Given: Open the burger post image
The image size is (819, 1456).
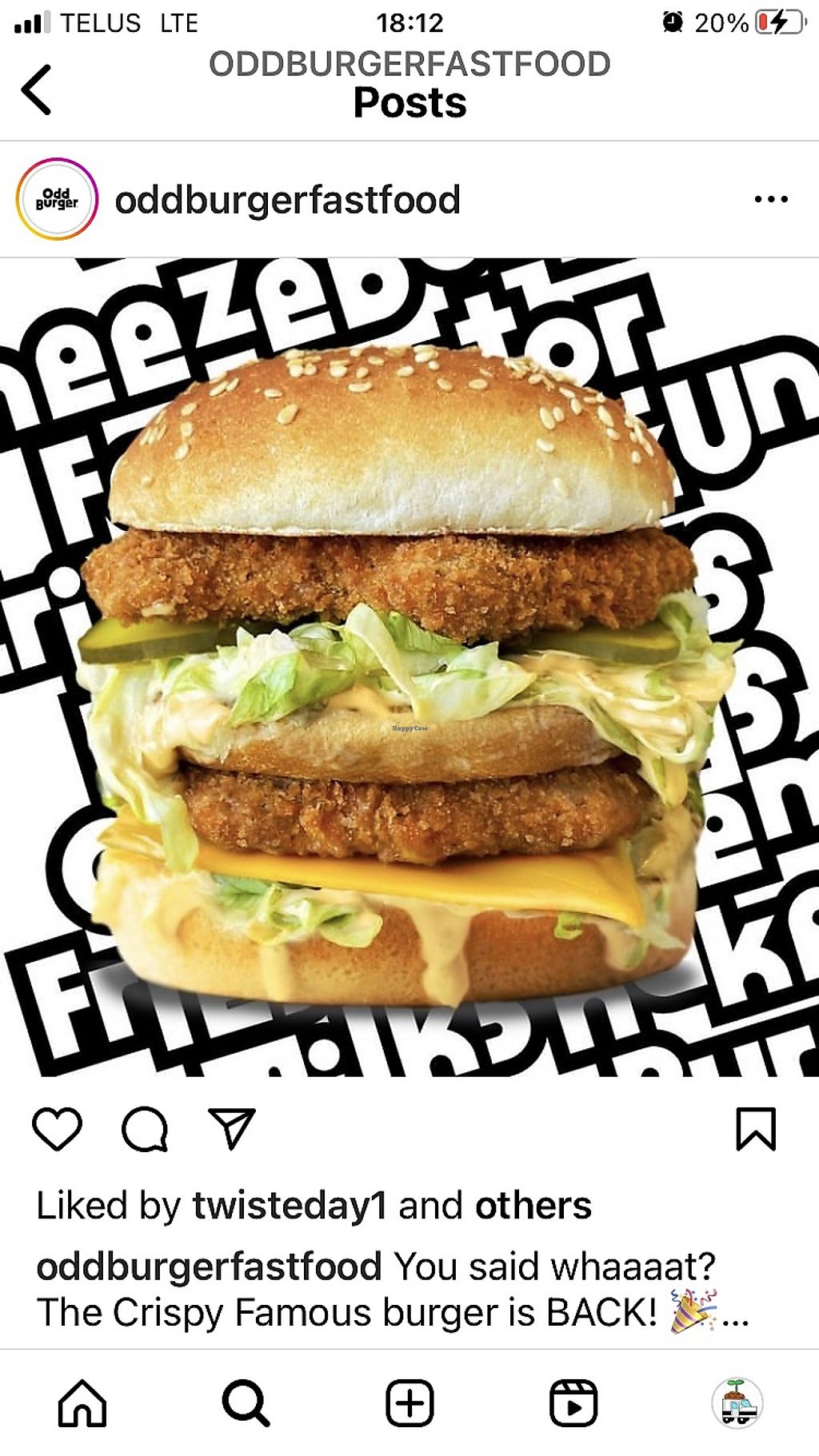Looking at the screenshot, I should coord(409,668).
